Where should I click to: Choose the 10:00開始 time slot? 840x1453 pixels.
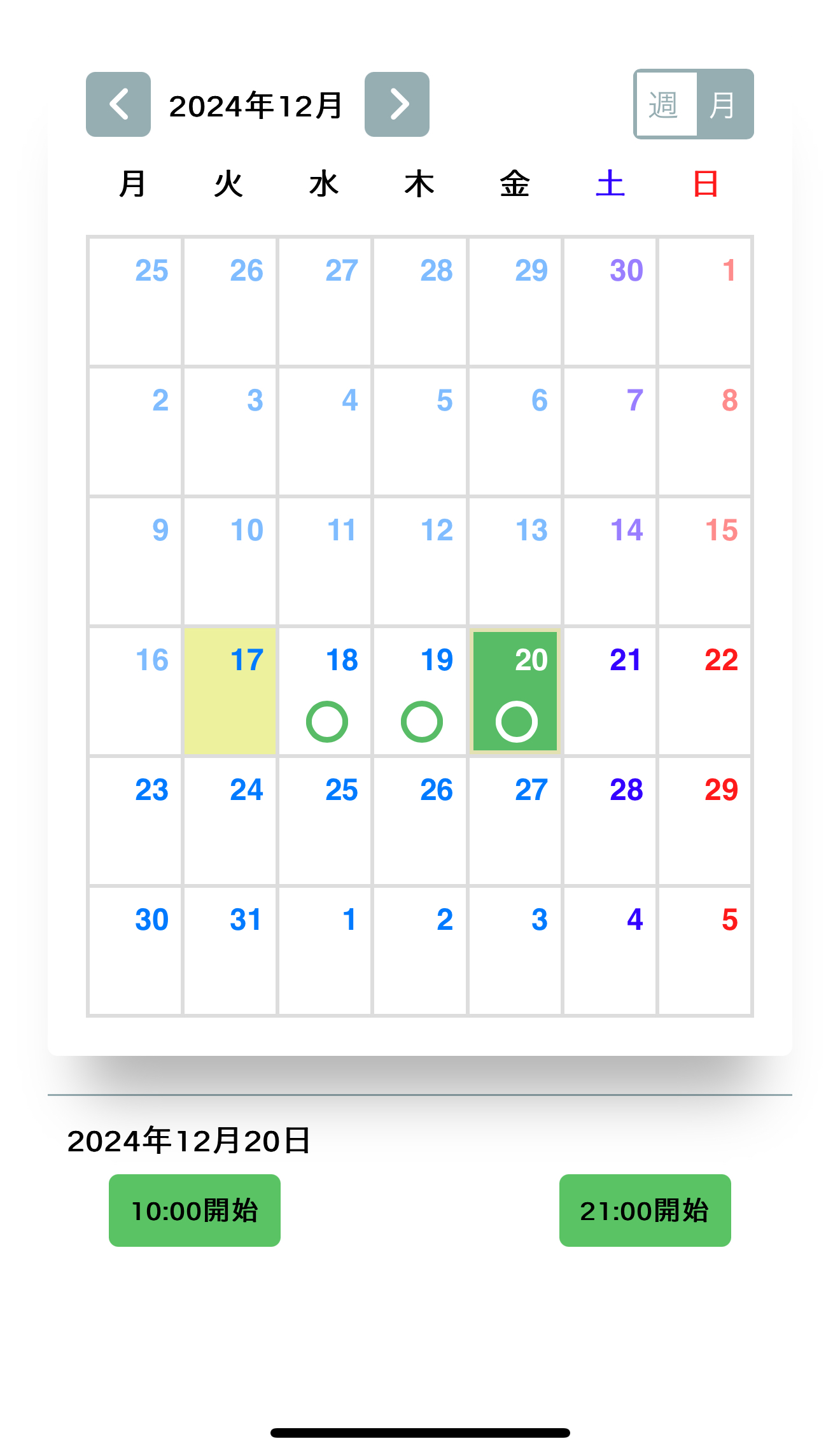[195, 1211]
